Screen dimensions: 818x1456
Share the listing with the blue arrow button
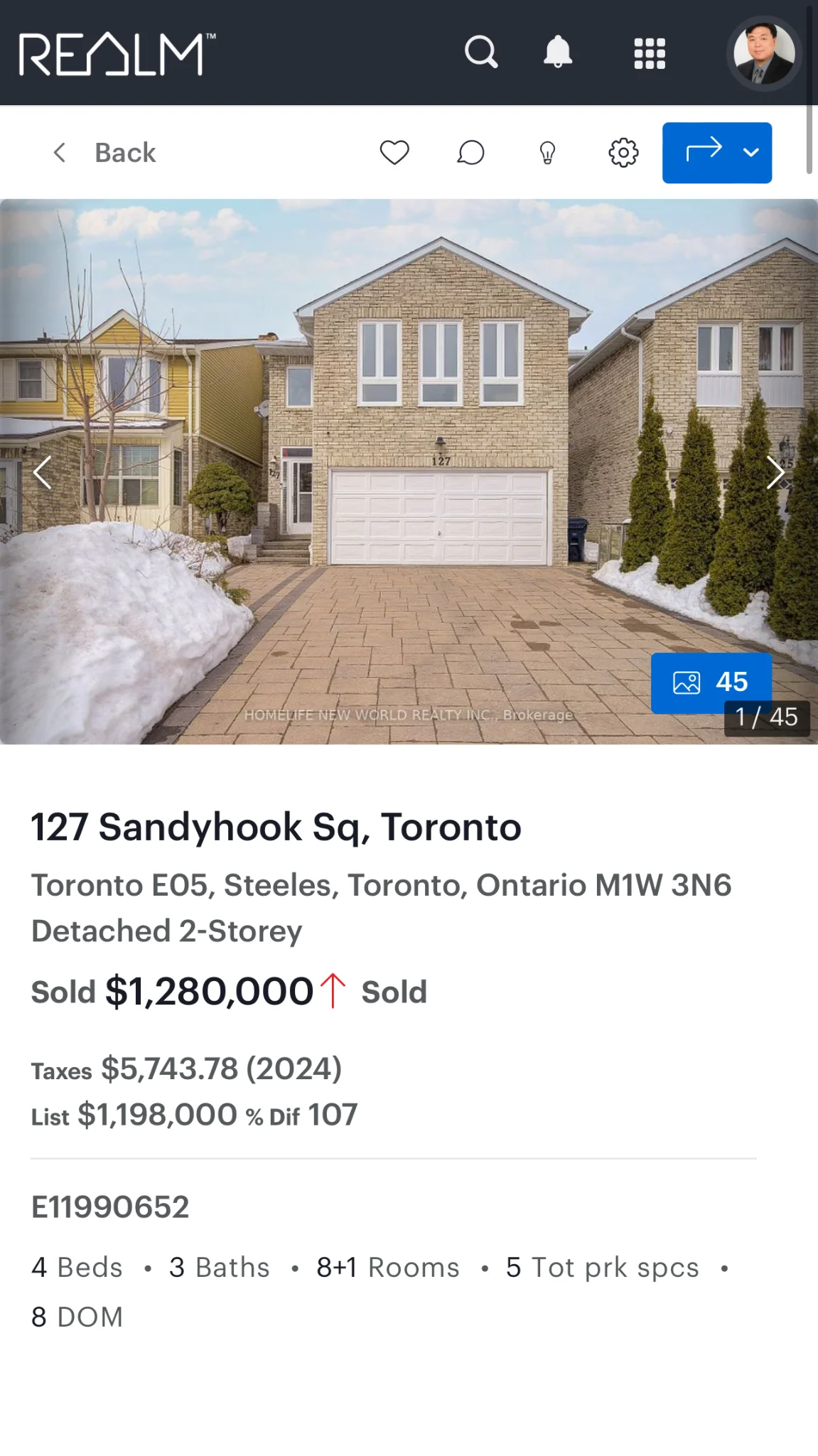[703, 151]
